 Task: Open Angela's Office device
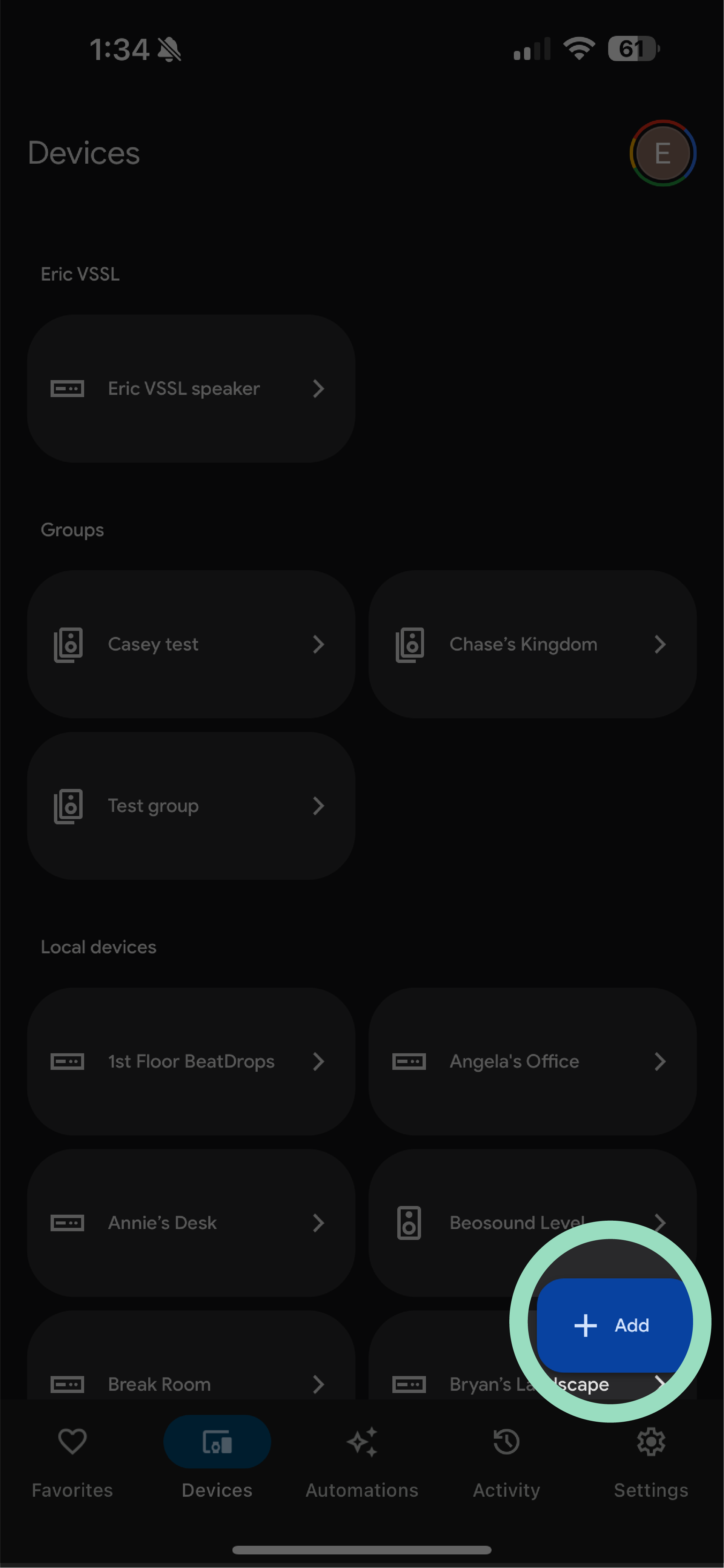coord(532,1061)
